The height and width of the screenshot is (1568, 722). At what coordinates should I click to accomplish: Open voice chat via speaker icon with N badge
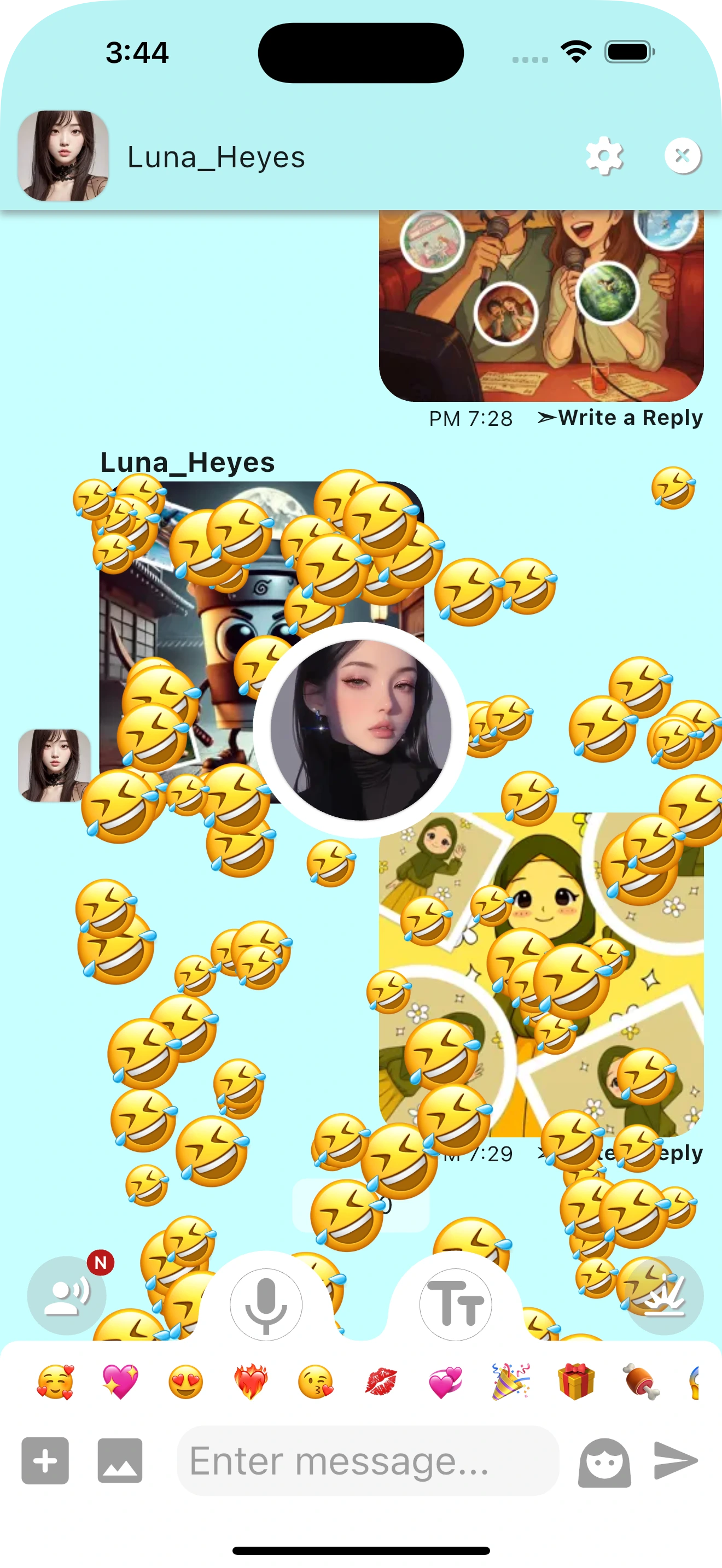[67, 1295]
